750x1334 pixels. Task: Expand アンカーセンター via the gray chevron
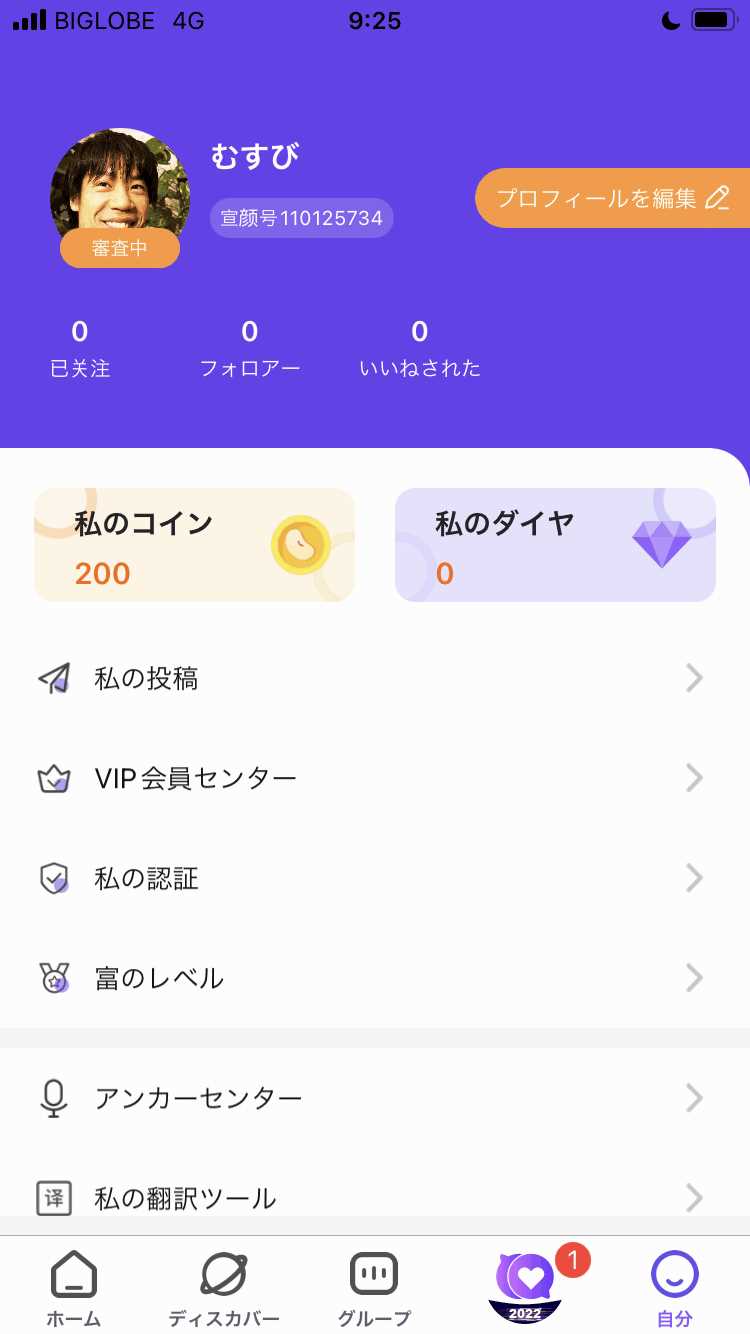point(695,1098)
